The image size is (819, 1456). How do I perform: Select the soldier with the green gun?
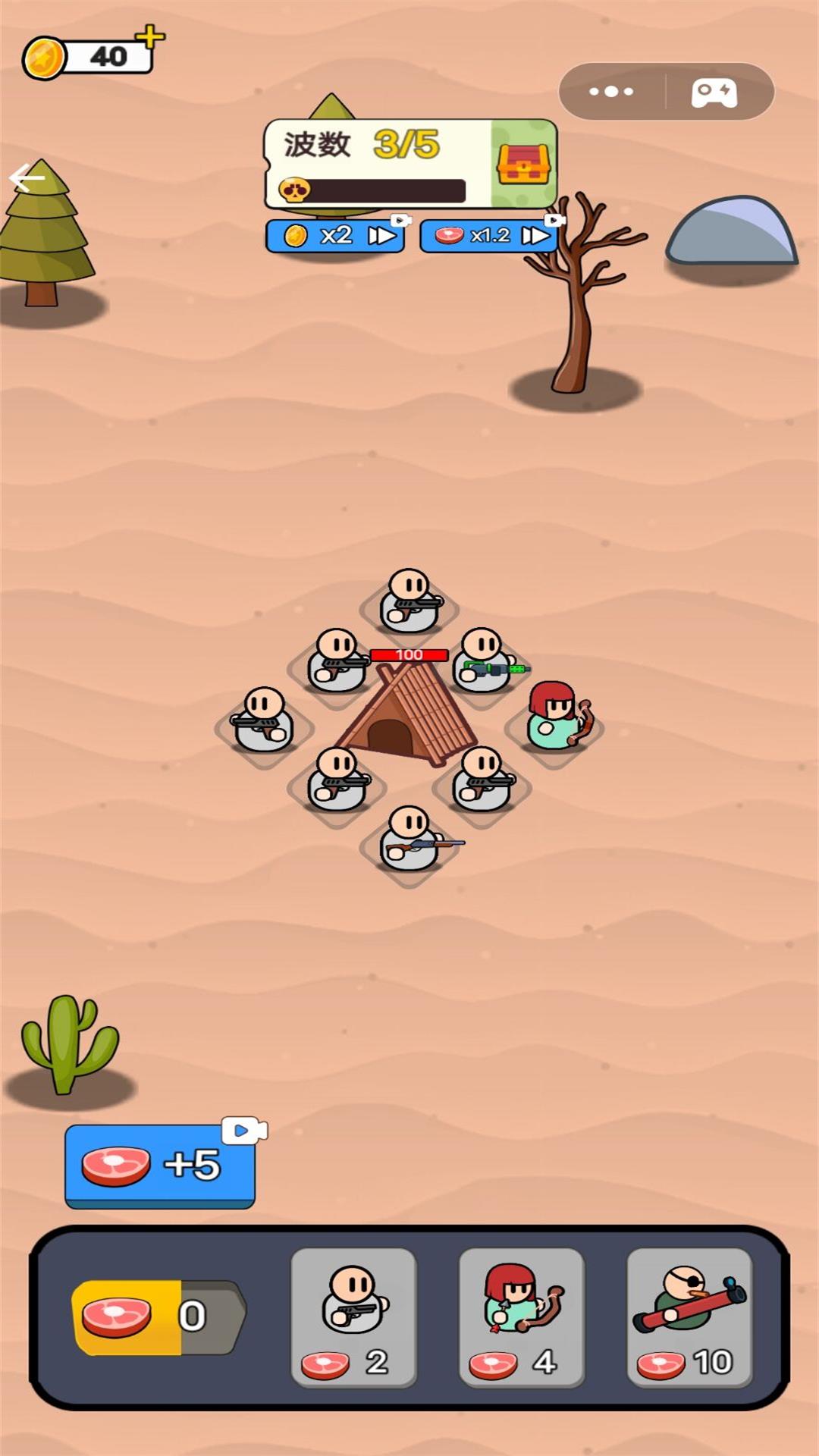(x=483, y=660)
